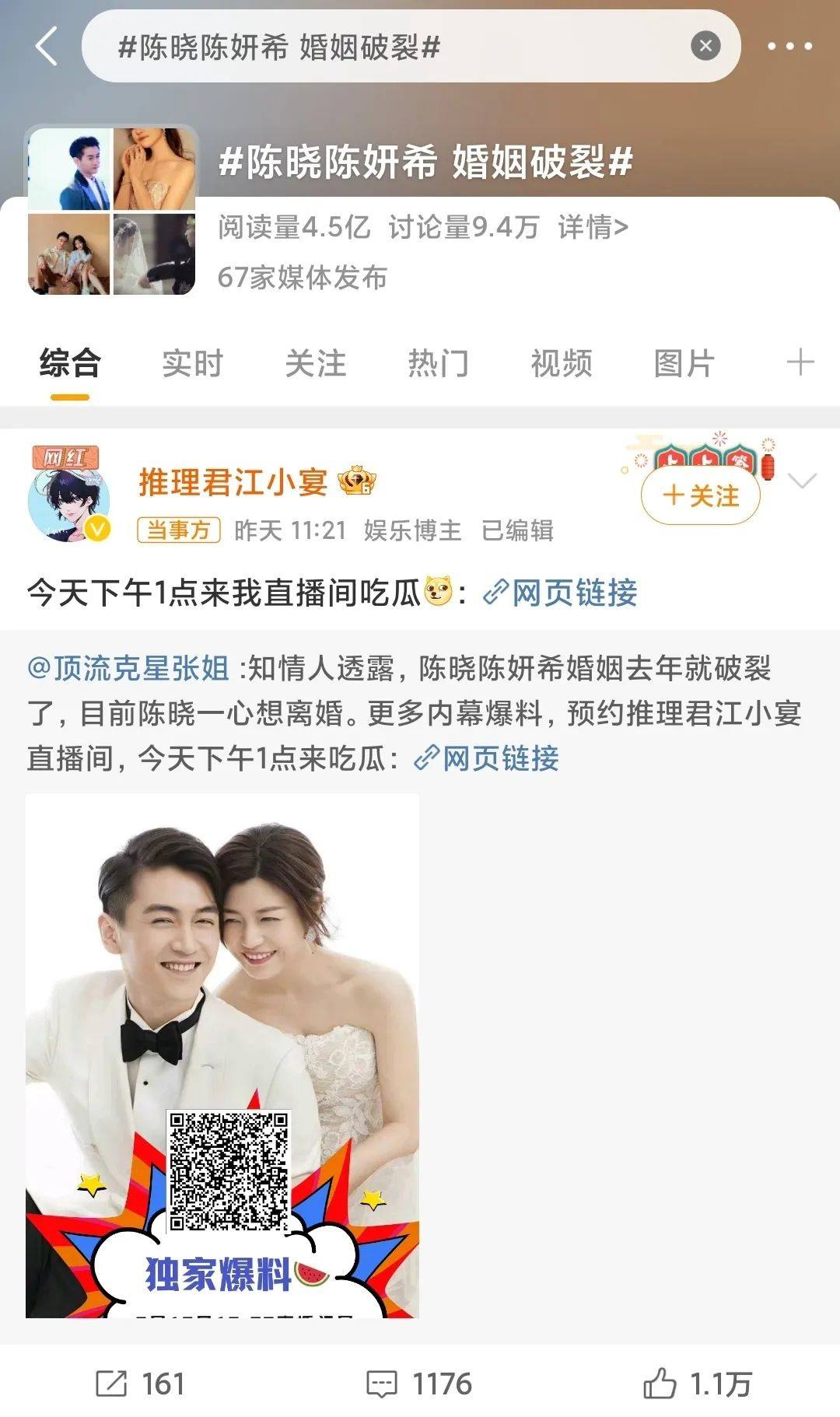Follow 推理君江小宴 with +关注
This screenshot has width=840, height=1417.
(x=701, y=495)
